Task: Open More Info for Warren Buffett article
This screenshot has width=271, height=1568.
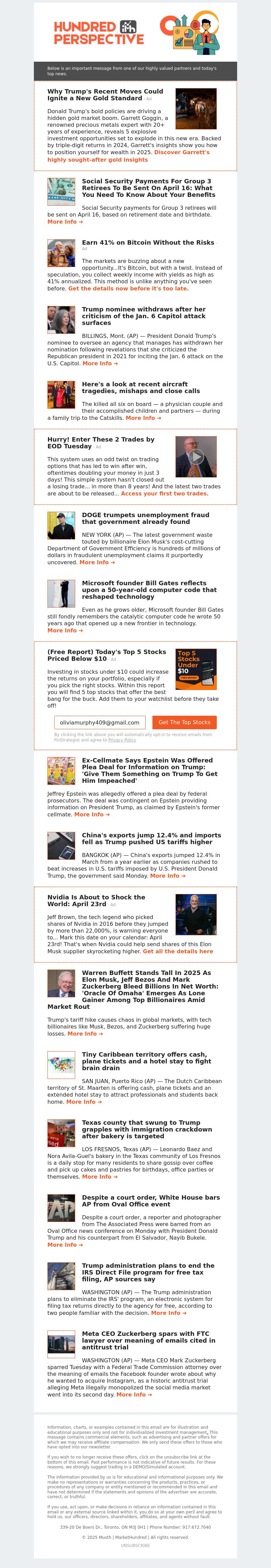Action: pyautogui.click(x=85, y=1034)
